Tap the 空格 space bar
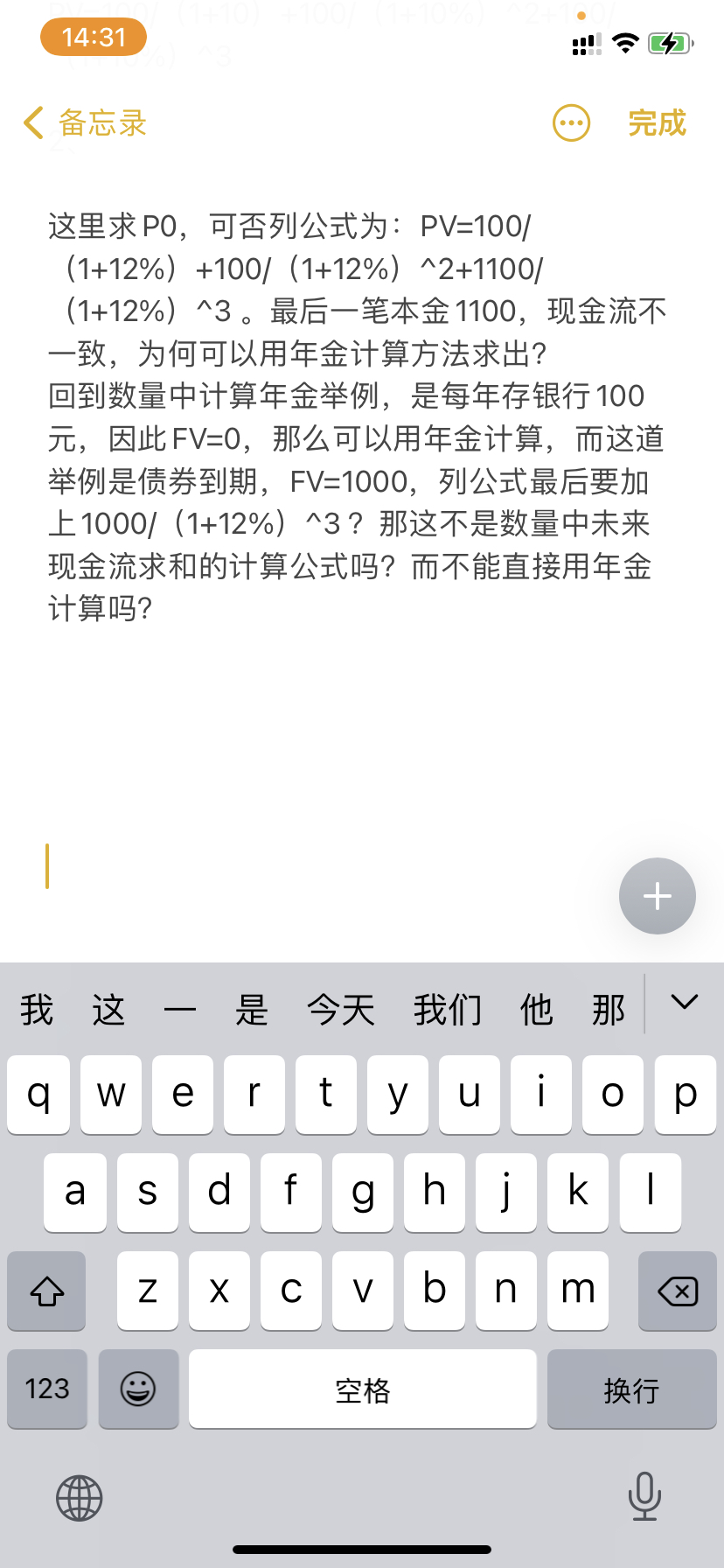 coord(362,1389)
